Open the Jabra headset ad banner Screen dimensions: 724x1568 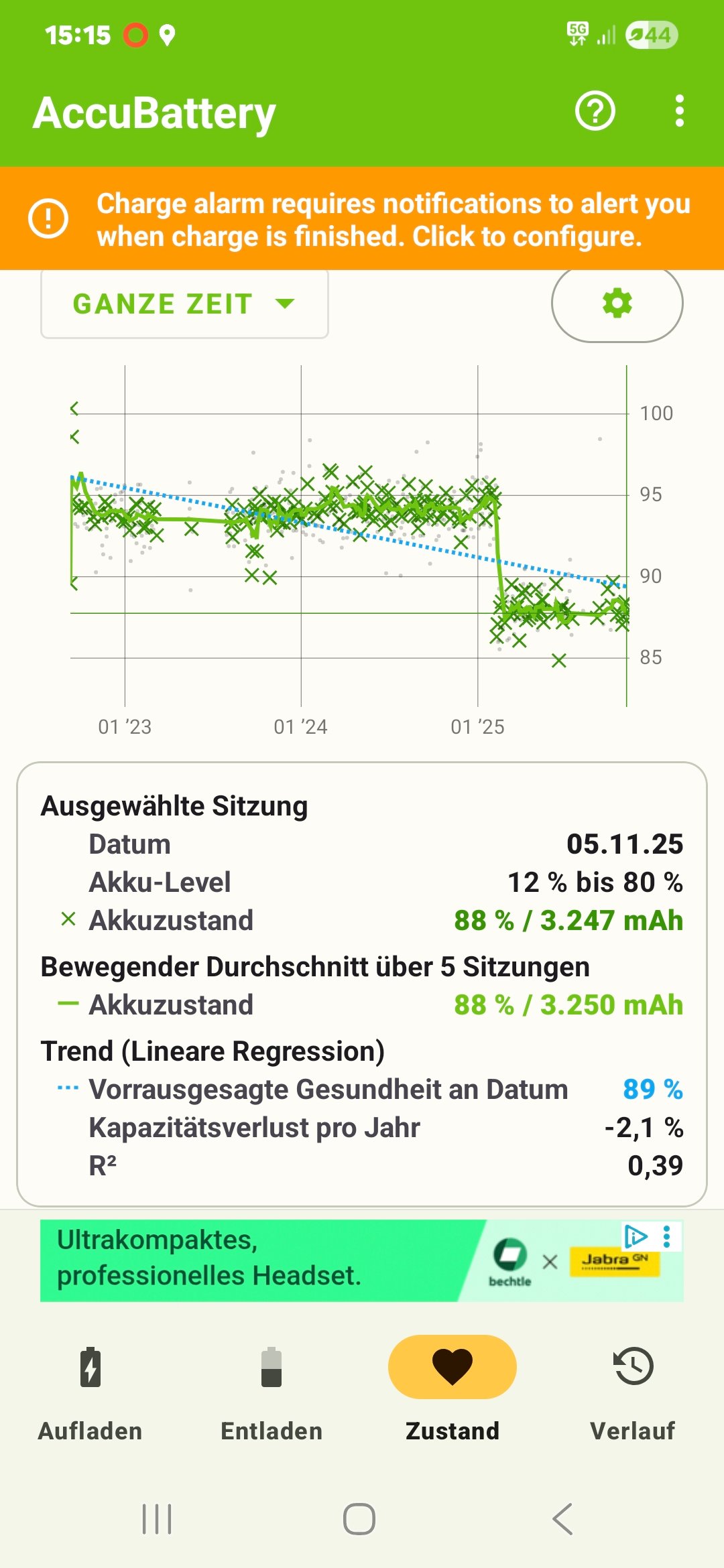(x=268, y=1260)
